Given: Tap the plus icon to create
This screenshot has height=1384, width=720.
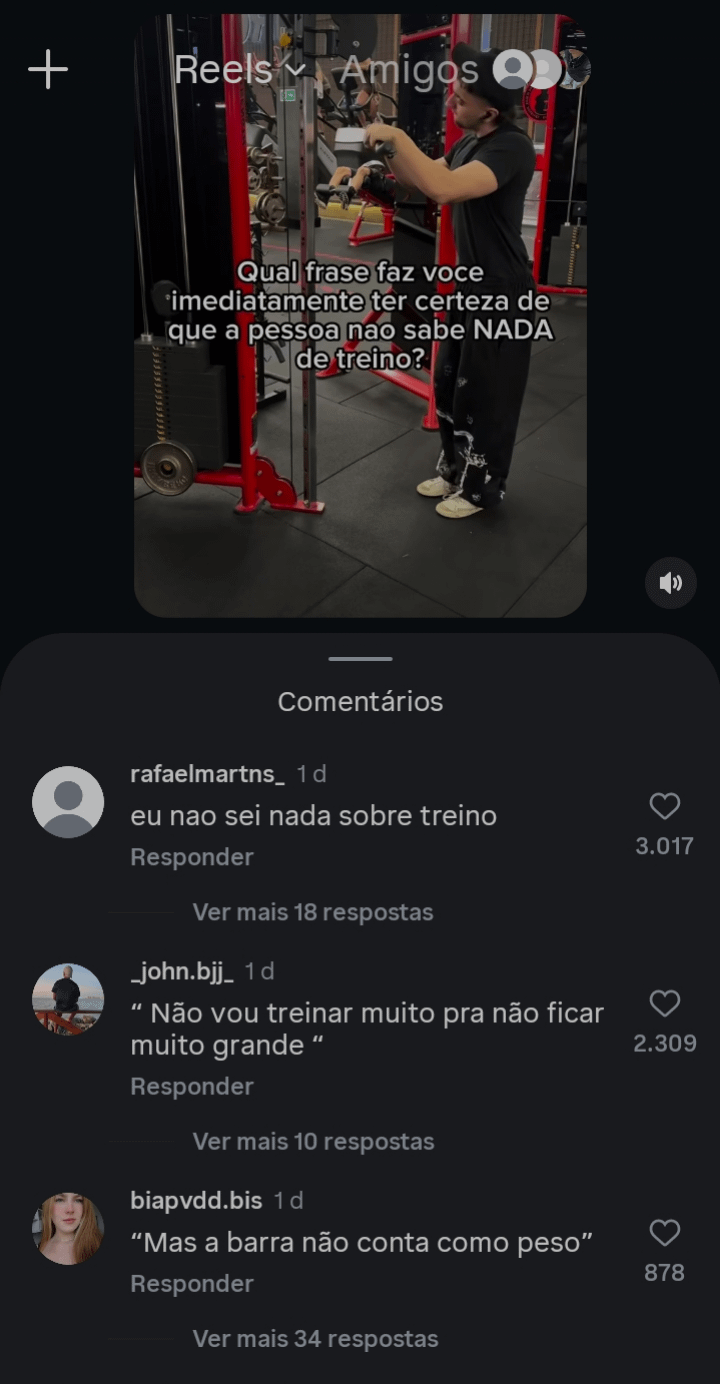Looking at the screenshot, I should click(x=48, y=70).
